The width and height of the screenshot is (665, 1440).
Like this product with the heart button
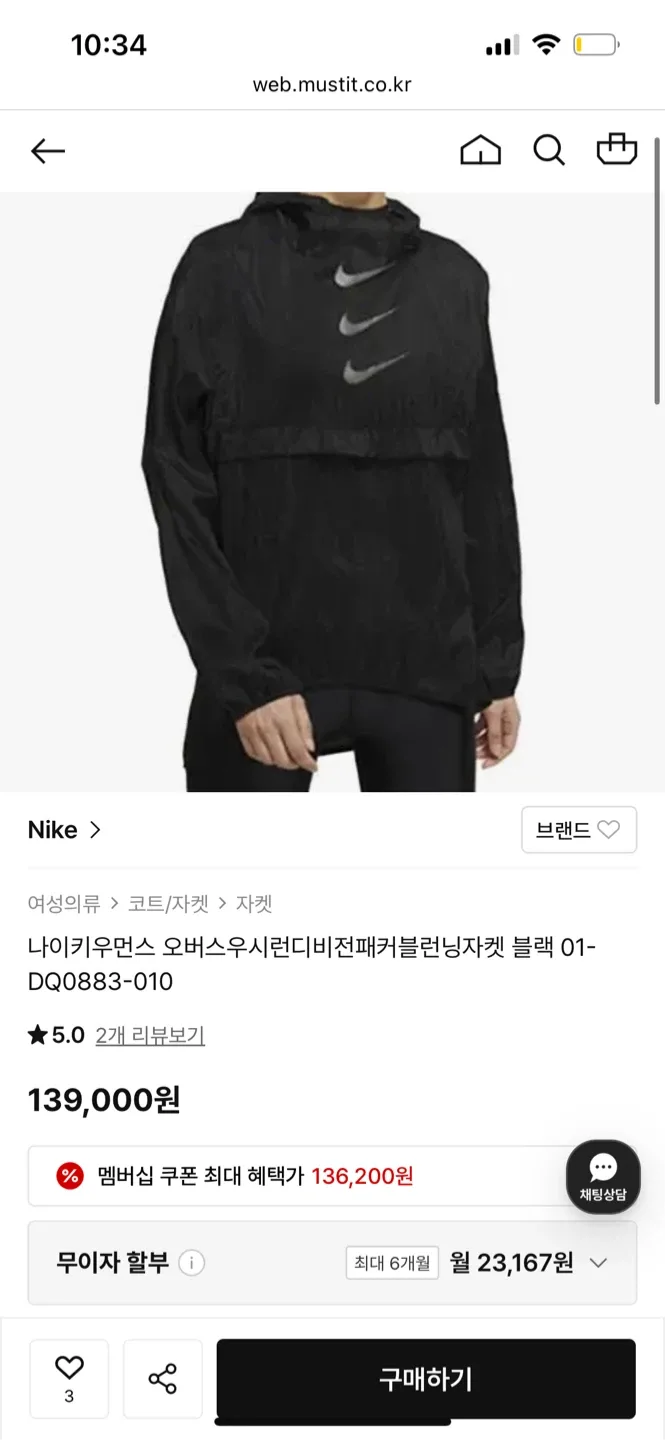coord(69,1377)
